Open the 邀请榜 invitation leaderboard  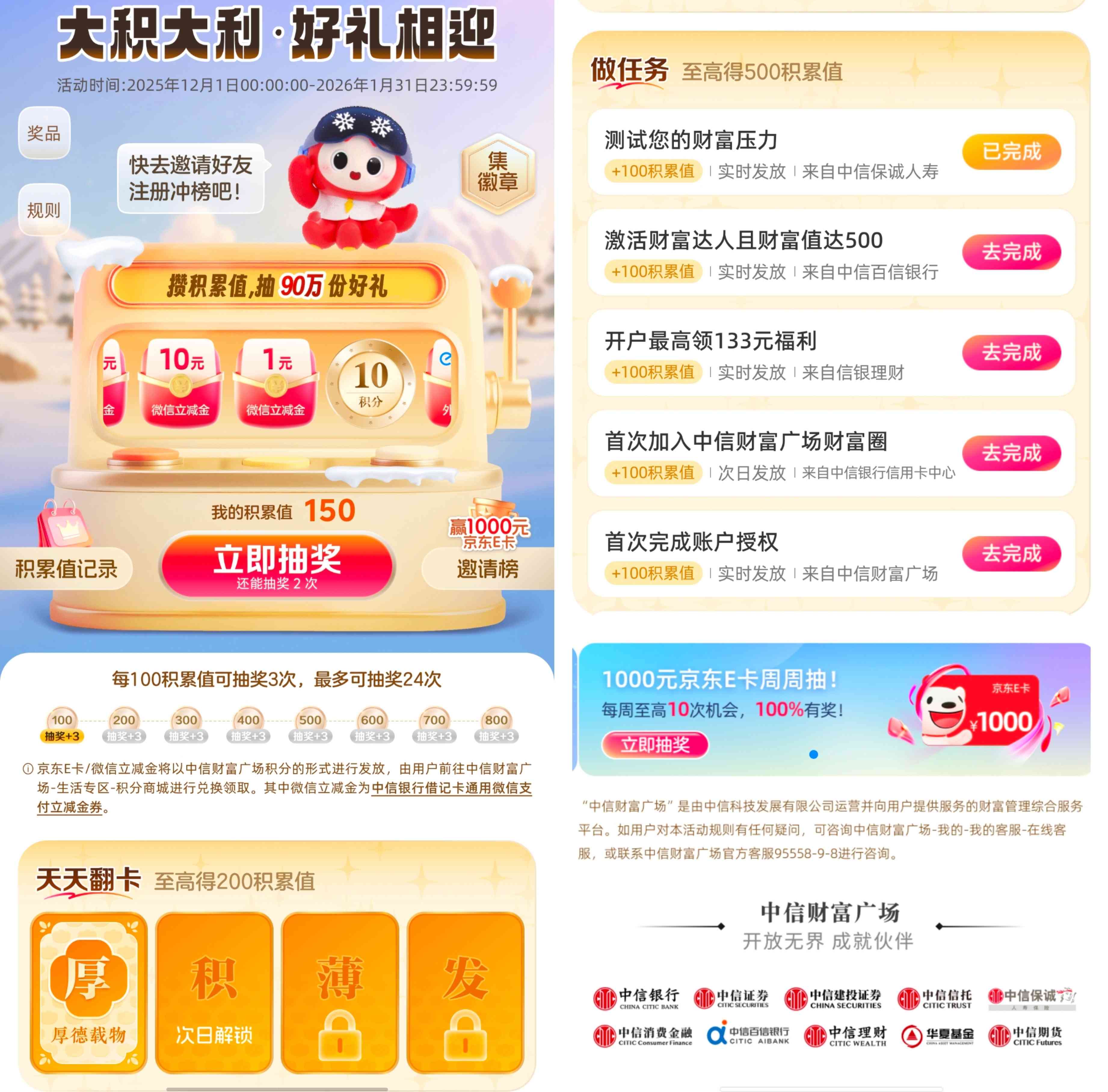point(488,569)
